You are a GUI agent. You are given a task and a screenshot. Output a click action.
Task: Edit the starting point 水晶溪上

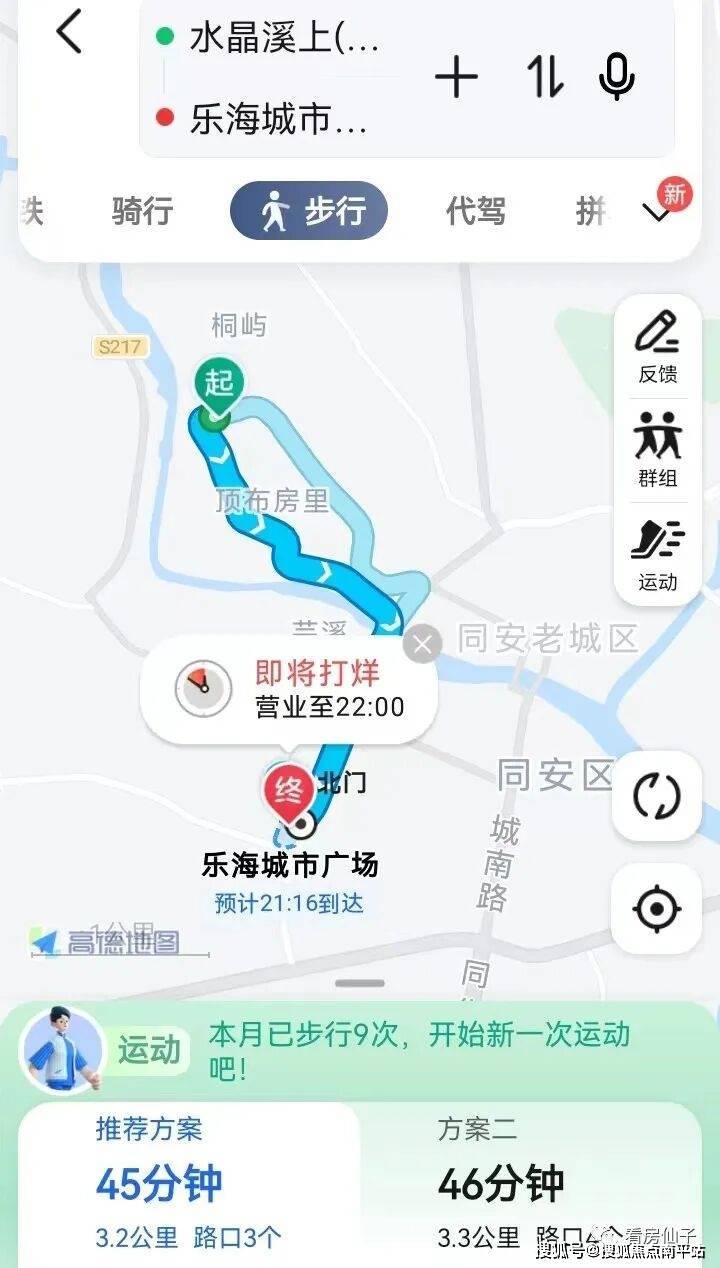click(284, 38)
